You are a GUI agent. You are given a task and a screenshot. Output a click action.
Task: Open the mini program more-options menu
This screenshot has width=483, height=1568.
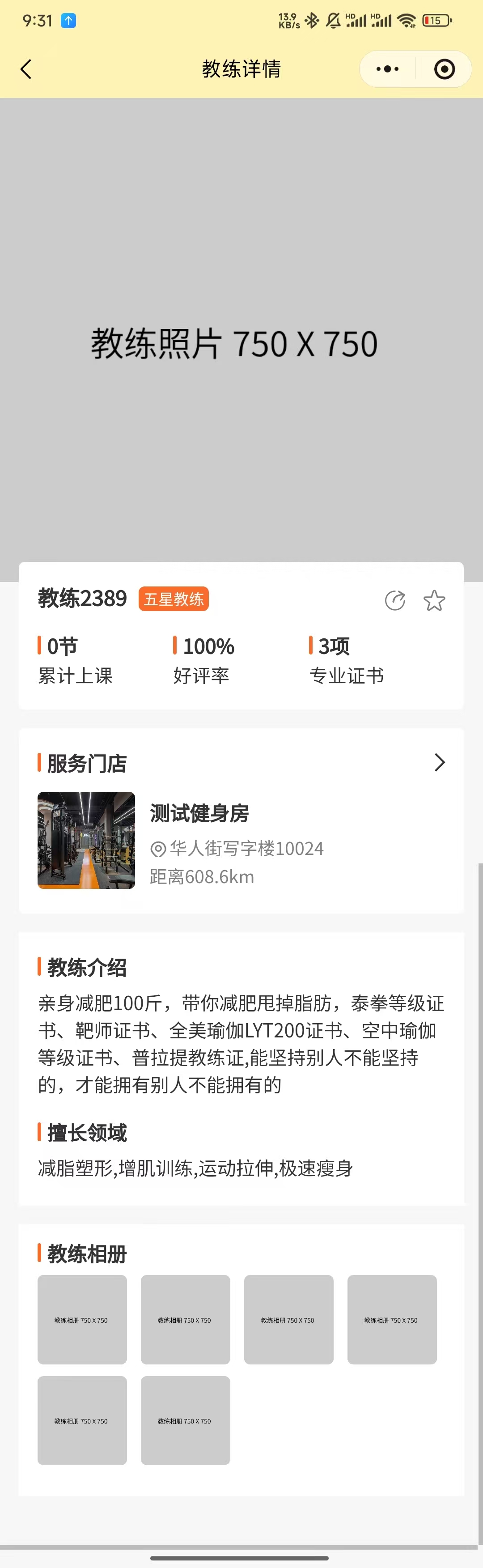[x=387, y=69]
